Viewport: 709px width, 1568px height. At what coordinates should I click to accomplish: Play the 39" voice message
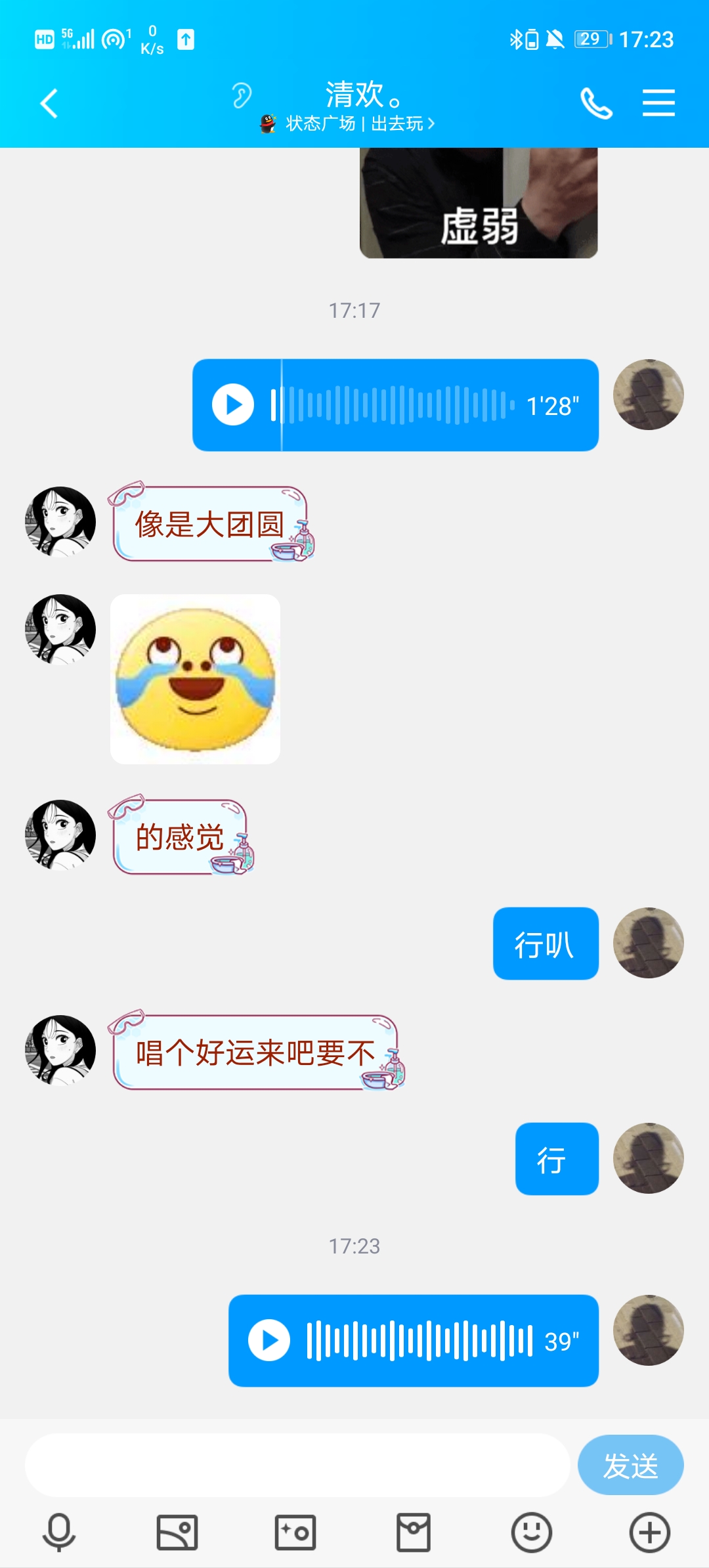[x=269, y=1340]
